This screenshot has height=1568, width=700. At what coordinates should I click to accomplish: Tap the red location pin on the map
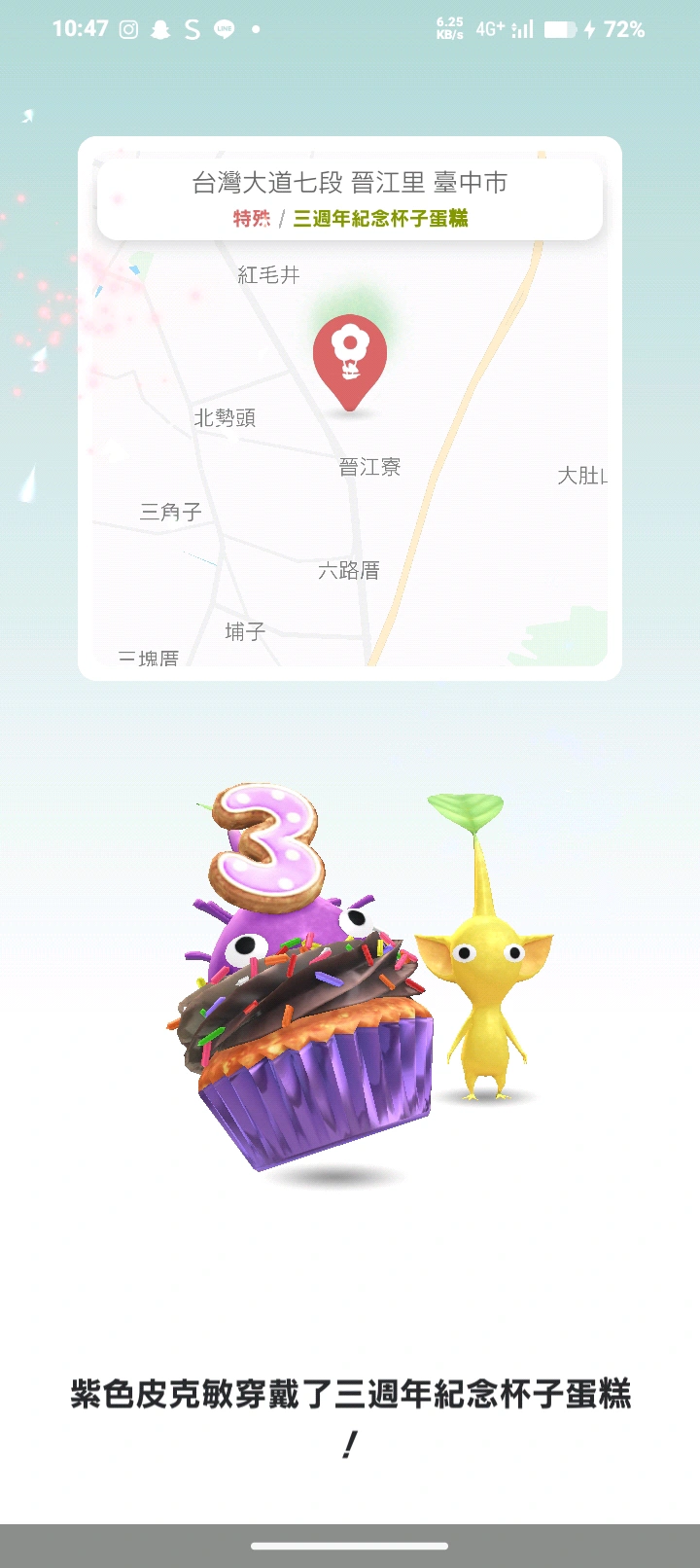pos(350,358)
